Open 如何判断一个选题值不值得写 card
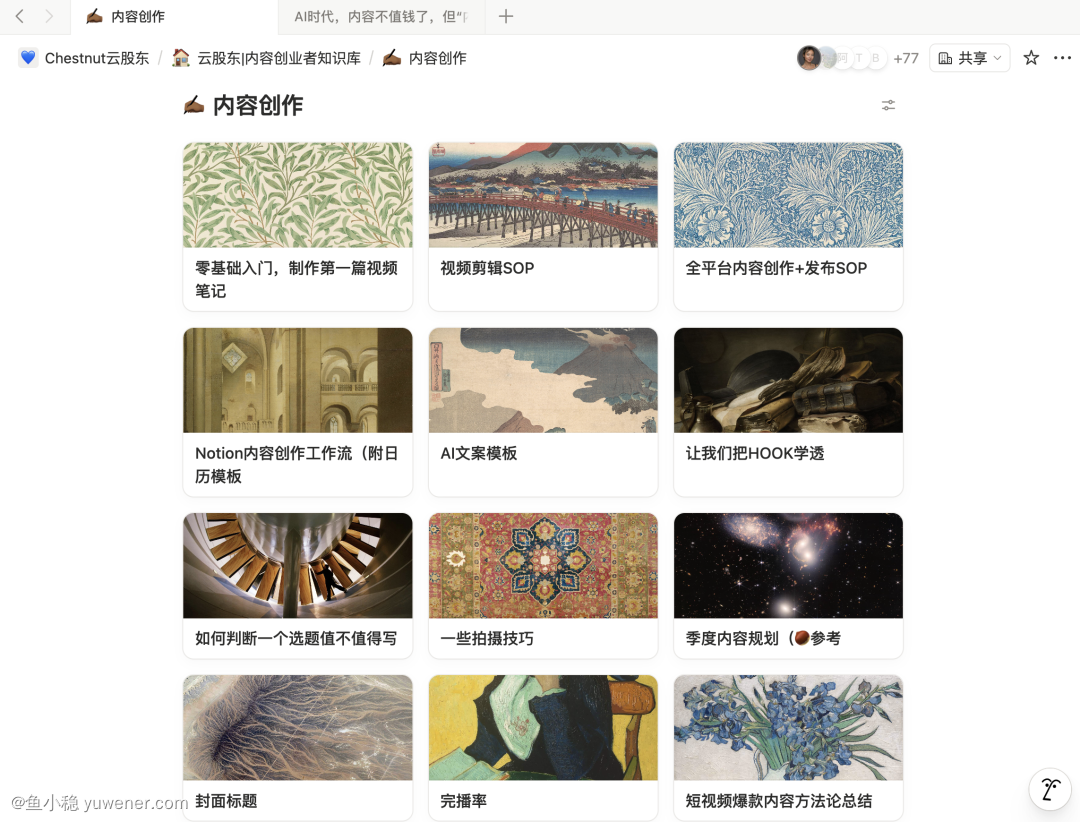 coord(298,586)
